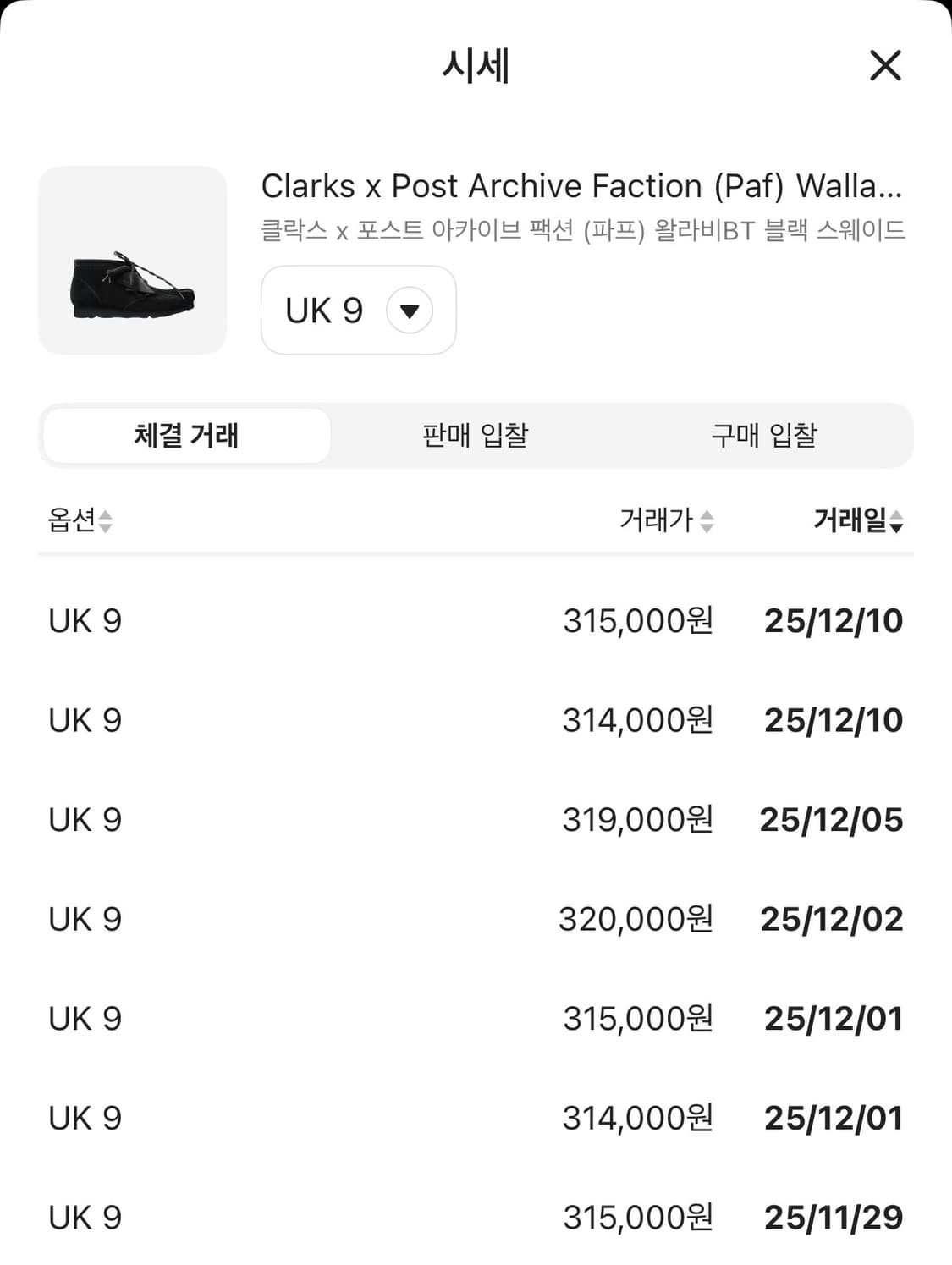The image size is (952, 1265).
Task: Click the 시세 header title
Action: coord(476,66)
